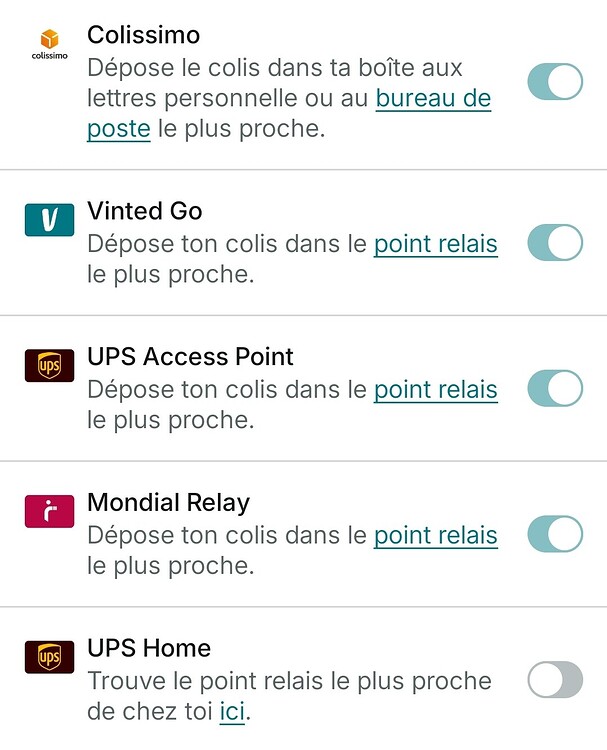Turn off the Vinted Go toggle

click(554, 243)
